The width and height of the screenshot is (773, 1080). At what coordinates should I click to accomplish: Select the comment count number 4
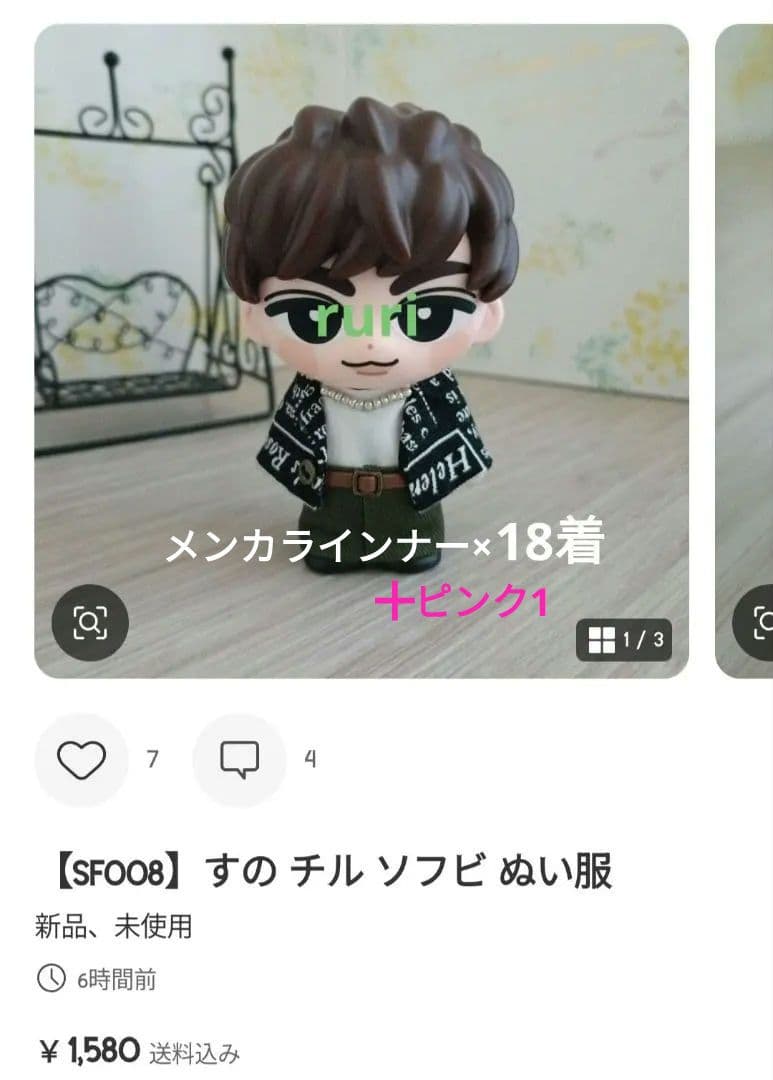click(x=311, y=760)
